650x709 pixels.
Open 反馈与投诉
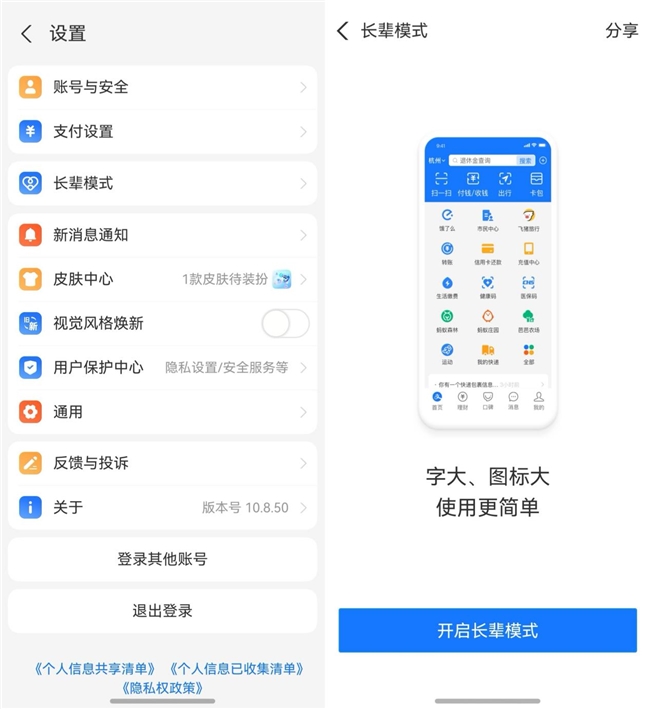[162, 463]
